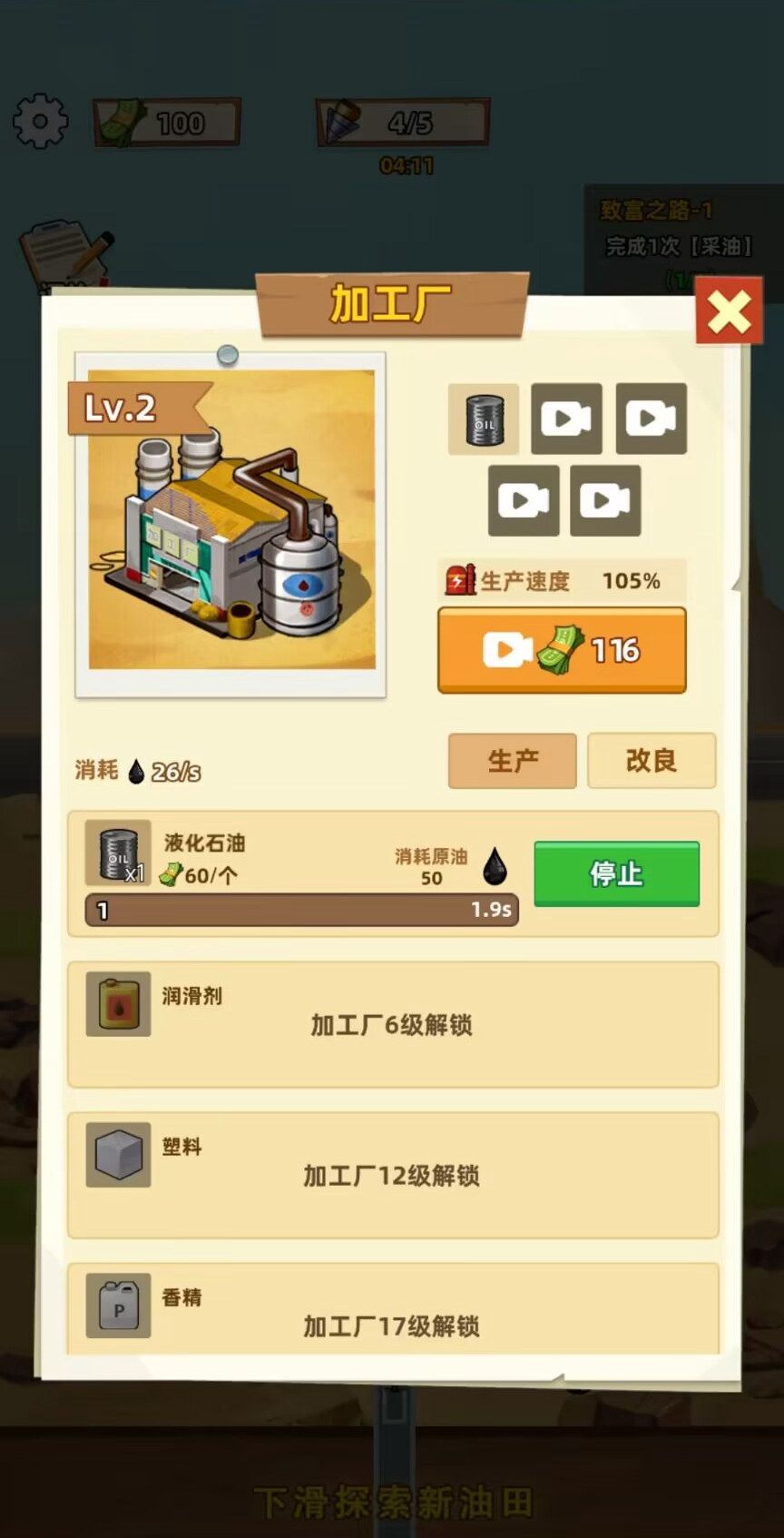
Task: Tap the orange video upgrade button showing 116
Action: 562,650
